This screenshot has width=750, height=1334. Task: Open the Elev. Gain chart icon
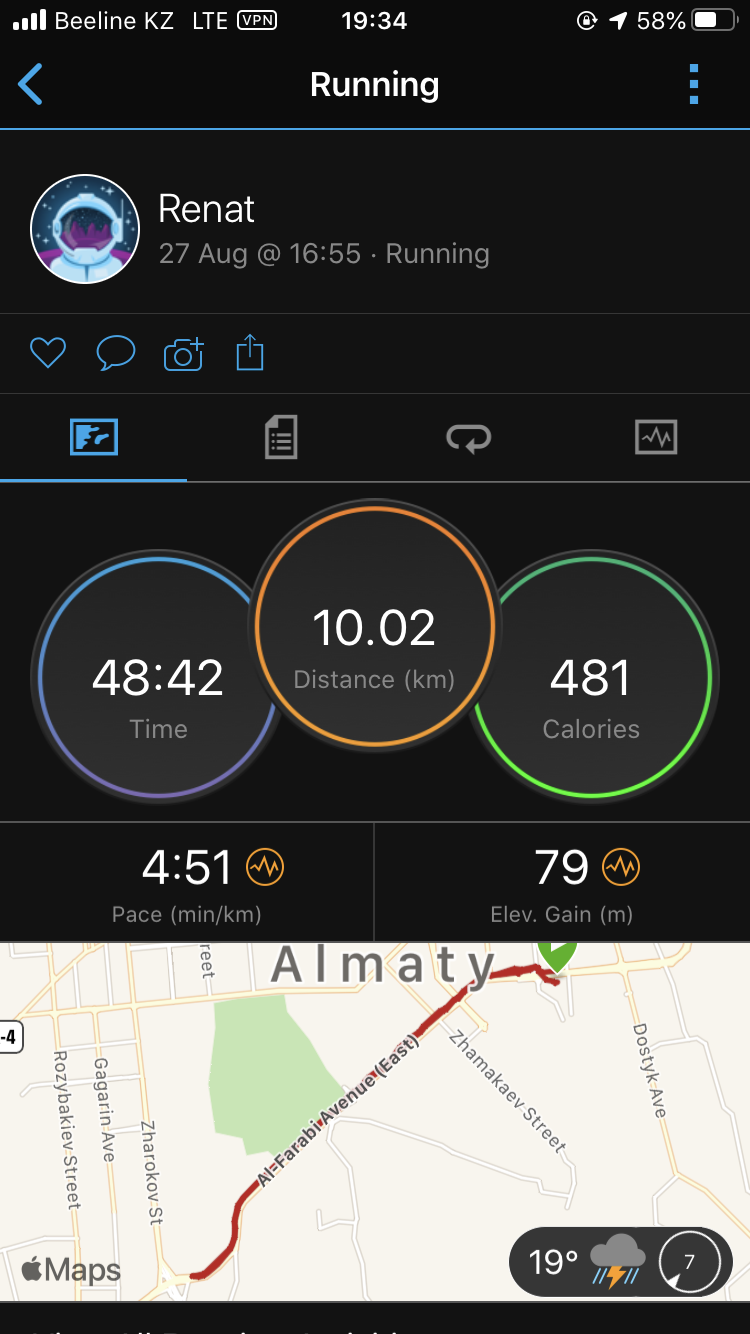[x=621, y=867]
